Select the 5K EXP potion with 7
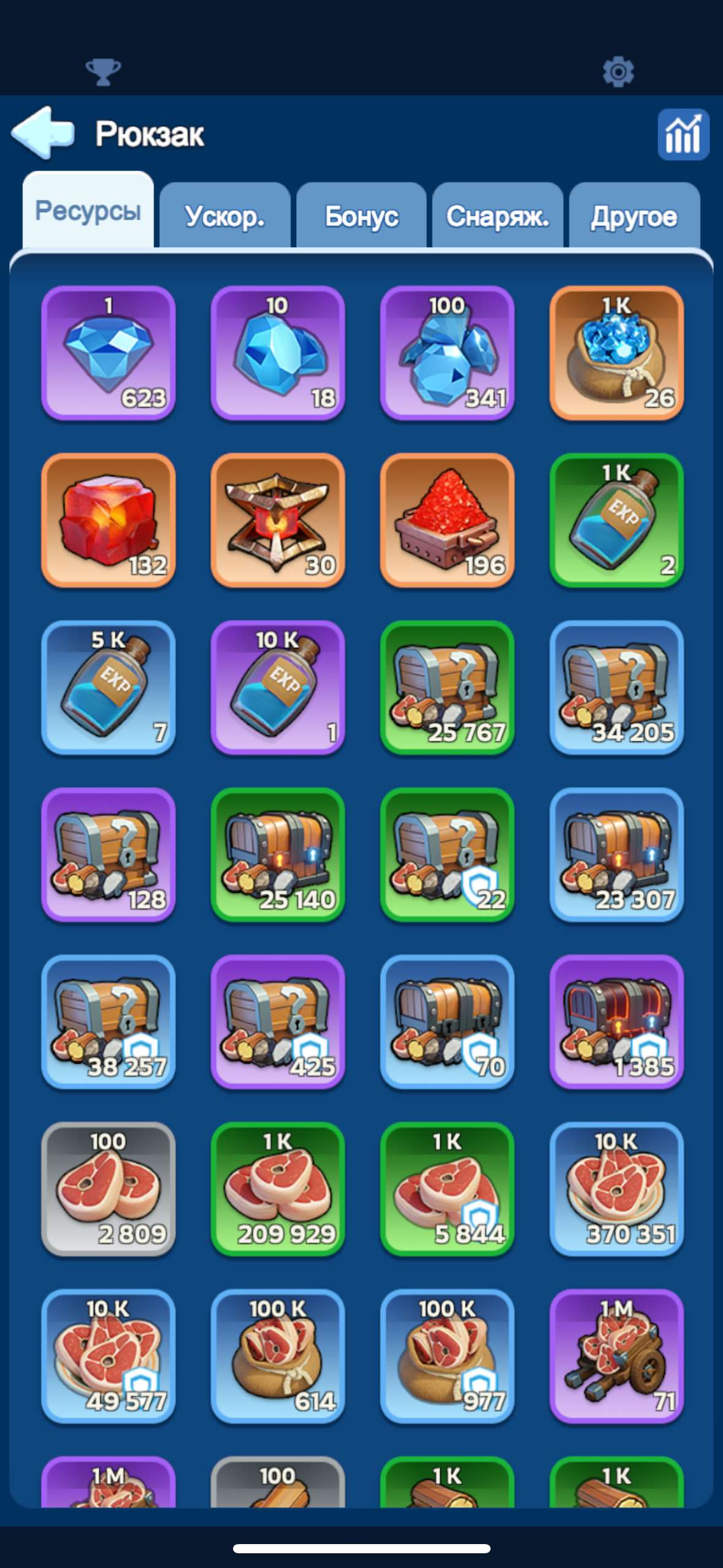Screen dimensions: 723x1568 (x=109, y=688)
